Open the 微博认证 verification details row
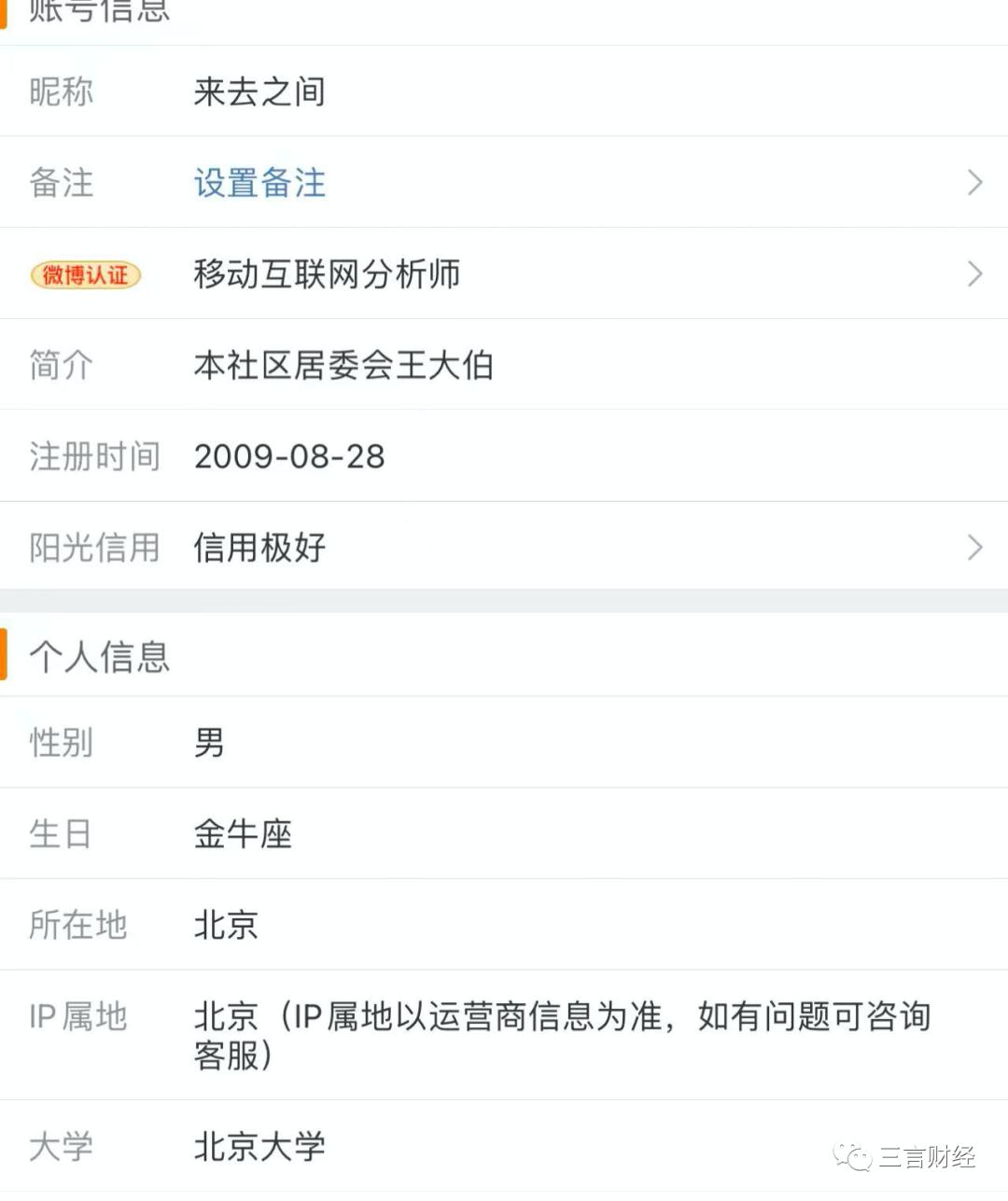The image size is (1008, 1201). click(504, 274)
